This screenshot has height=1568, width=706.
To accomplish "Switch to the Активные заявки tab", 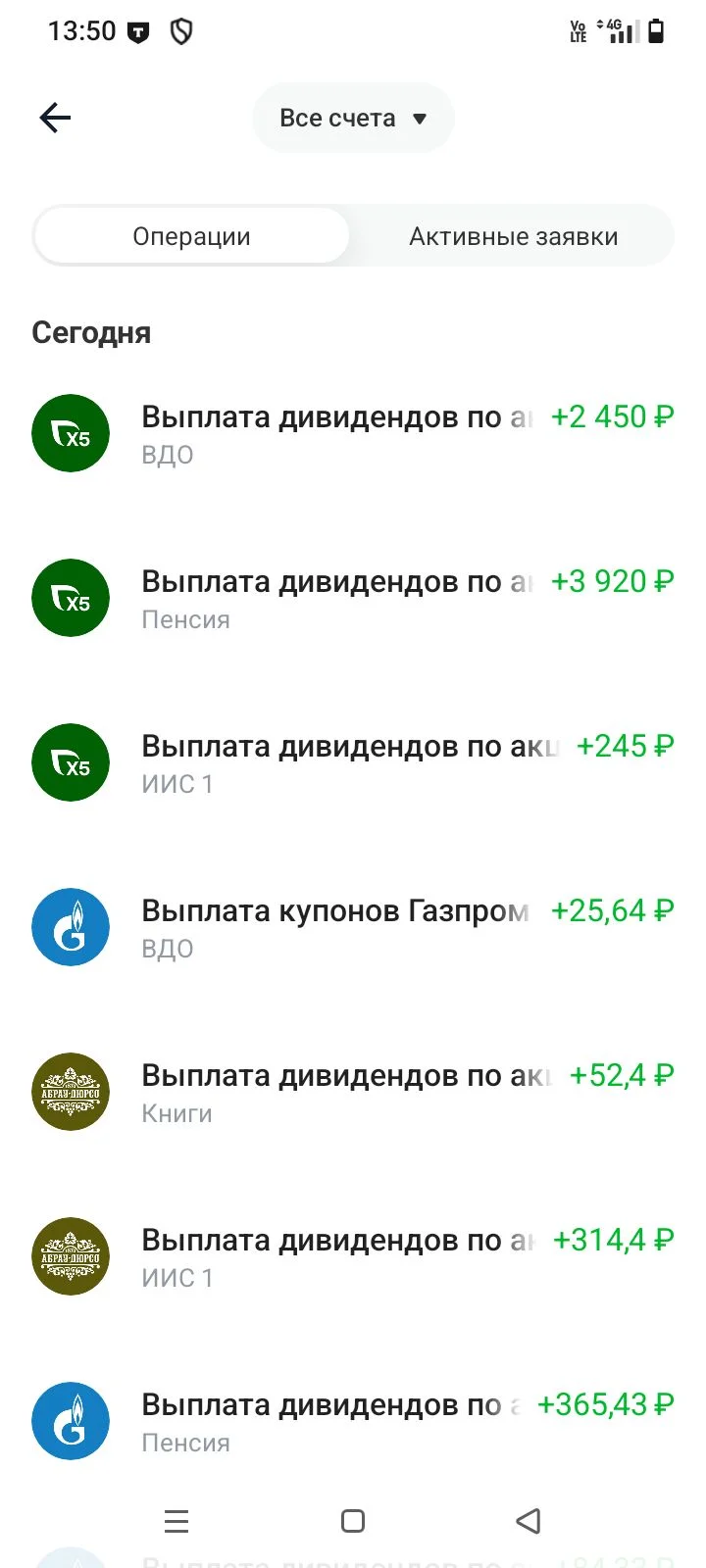I will [x=513, y=236].
